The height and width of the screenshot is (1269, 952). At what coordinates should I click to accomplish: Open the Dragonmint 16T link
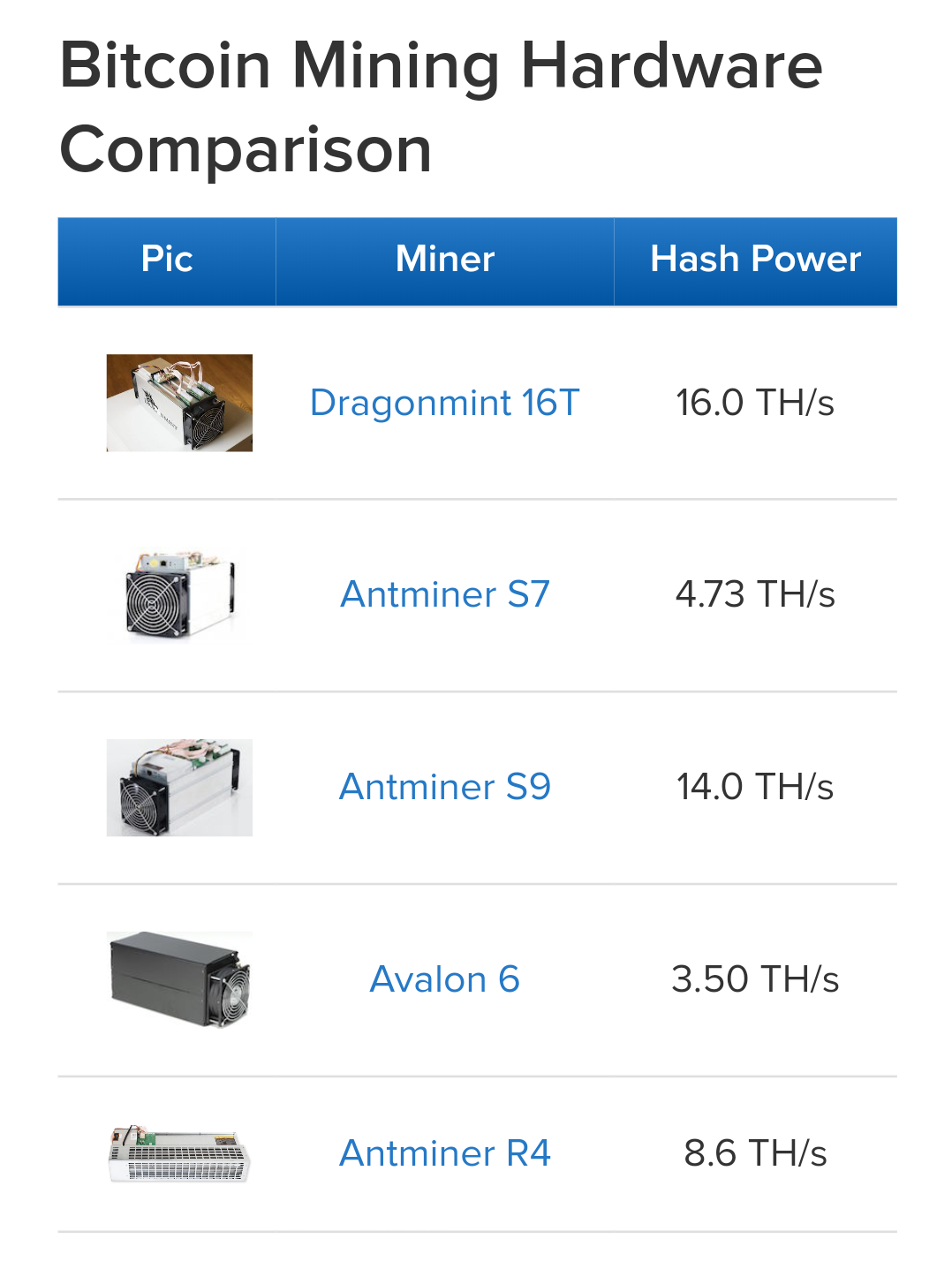click(x=444, y=403)
